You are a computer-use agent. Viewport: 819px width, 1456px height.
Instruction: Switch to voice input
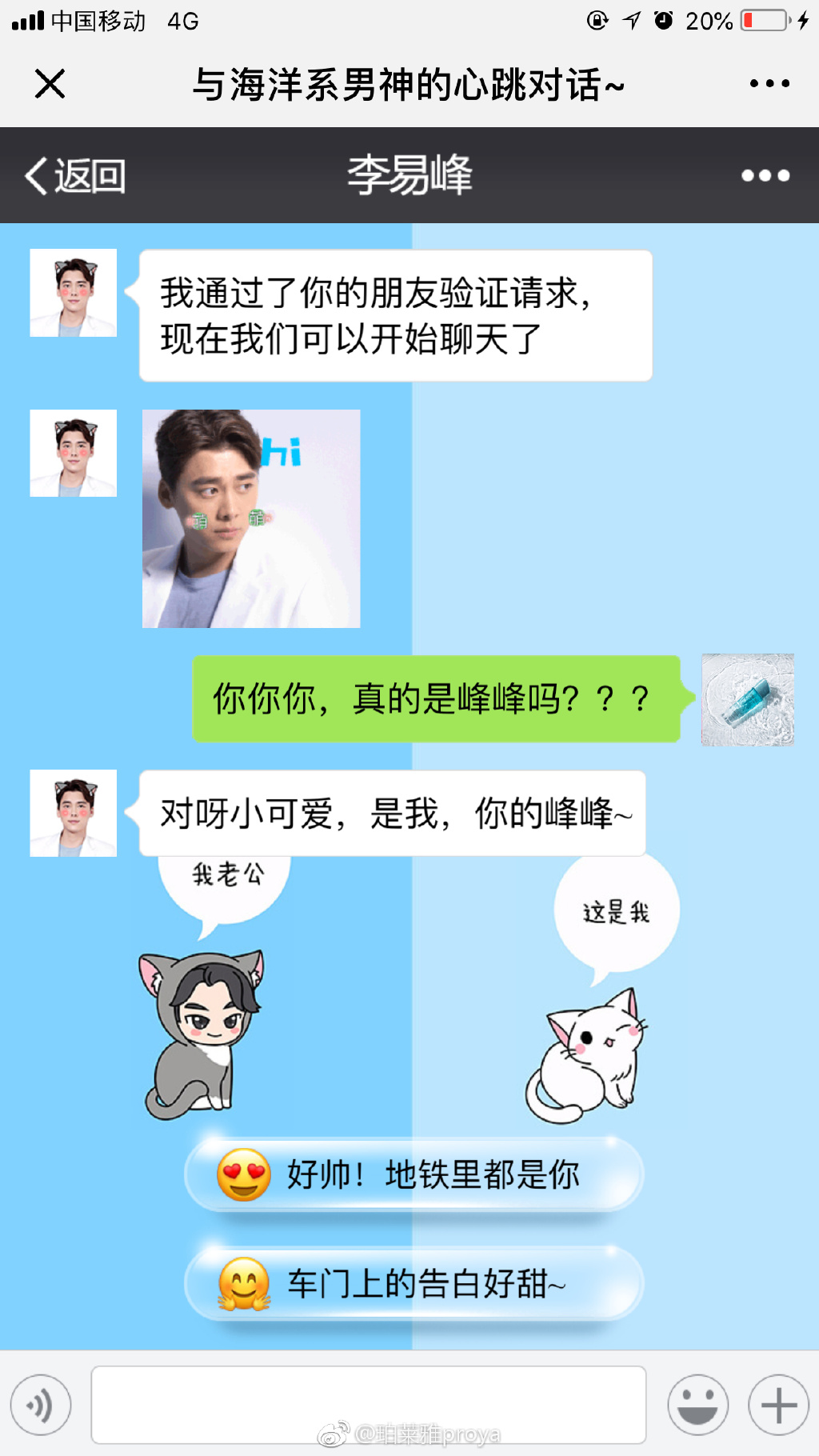click(x=41, y=1405)
